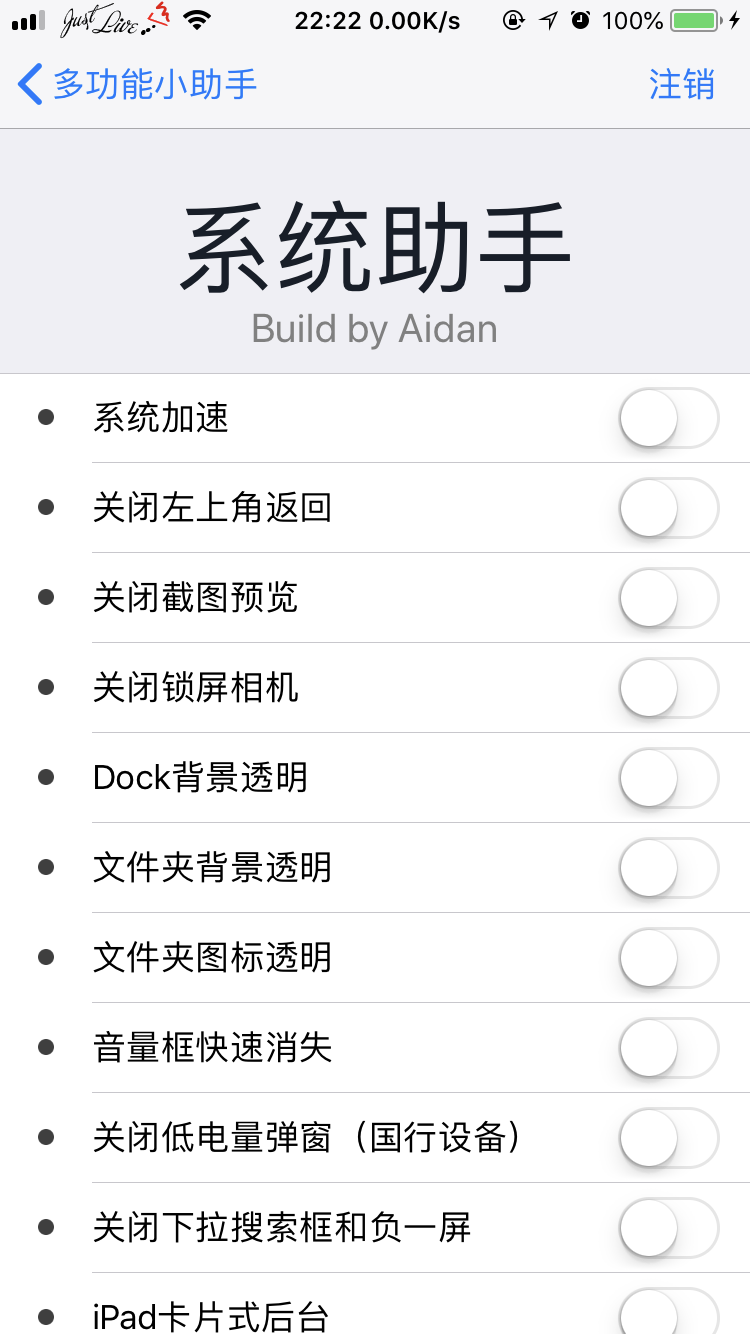Image resolution: width=750 pixels, height=1334 pixels.
Task: Switch on 关闭锁屏相机
Action: tap(668, 688)
